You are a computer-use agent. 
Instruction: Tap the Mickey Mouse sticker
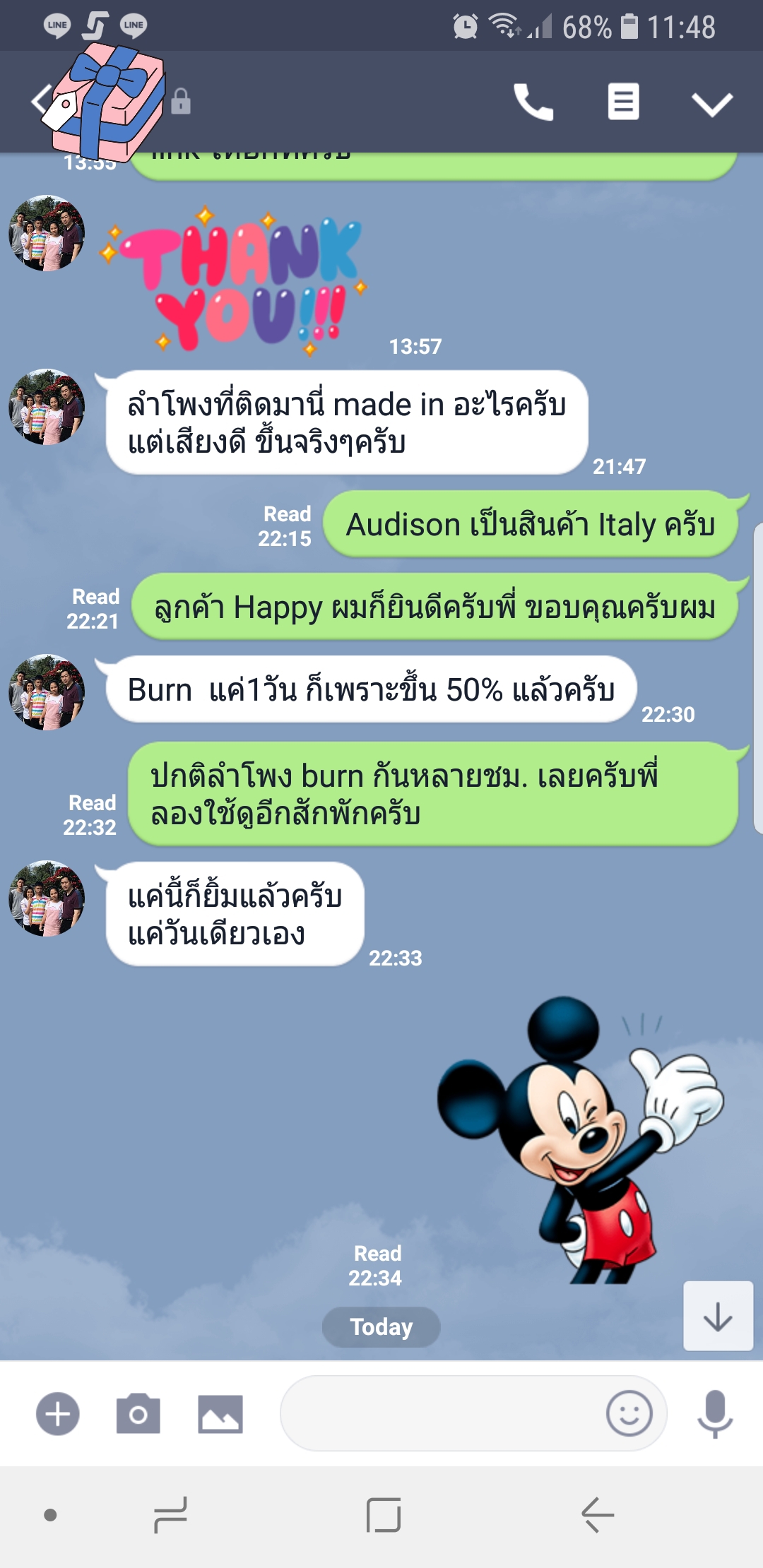coord(579,1137)
